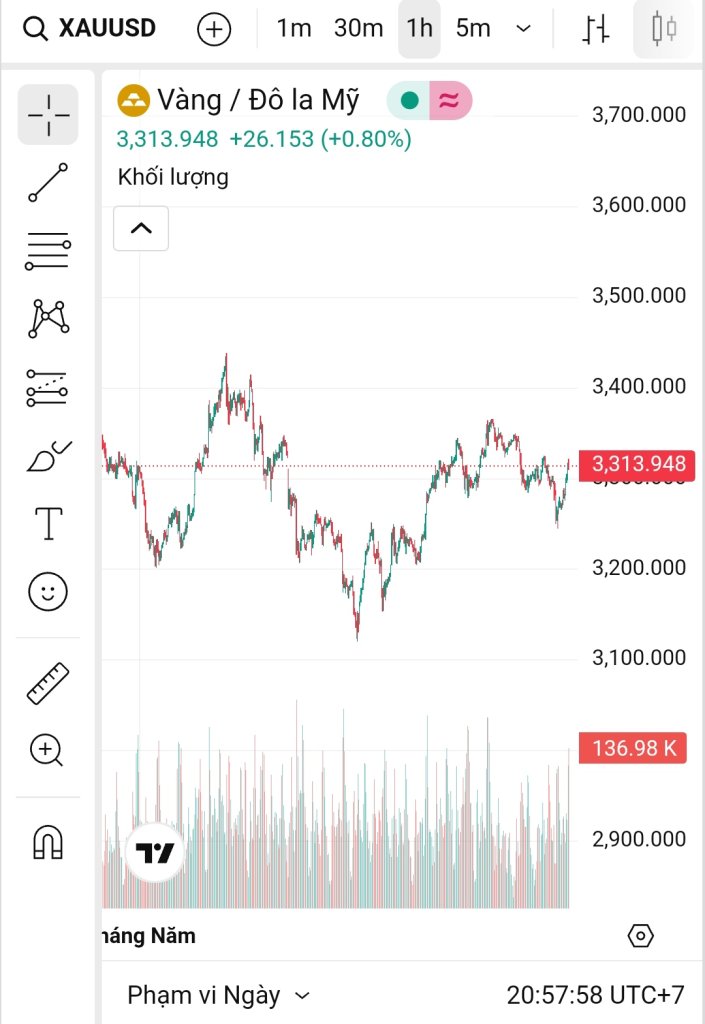Open the candlestick chart type selector
705x1024 pixels.
coord(664,29)
